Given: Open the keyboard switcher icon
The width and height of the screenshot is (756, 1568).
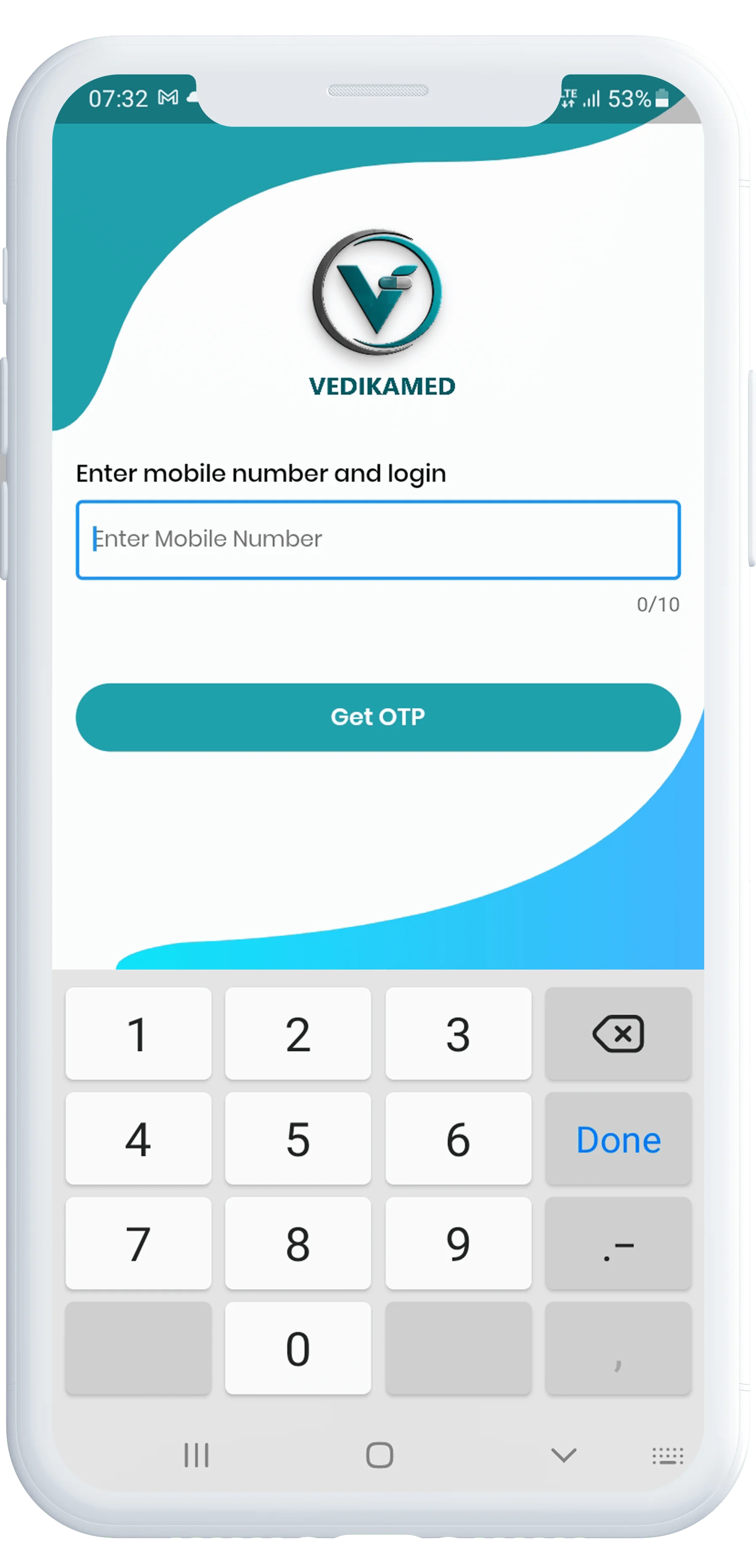Looking at the screenshot, I should [x=668, y=1455].
